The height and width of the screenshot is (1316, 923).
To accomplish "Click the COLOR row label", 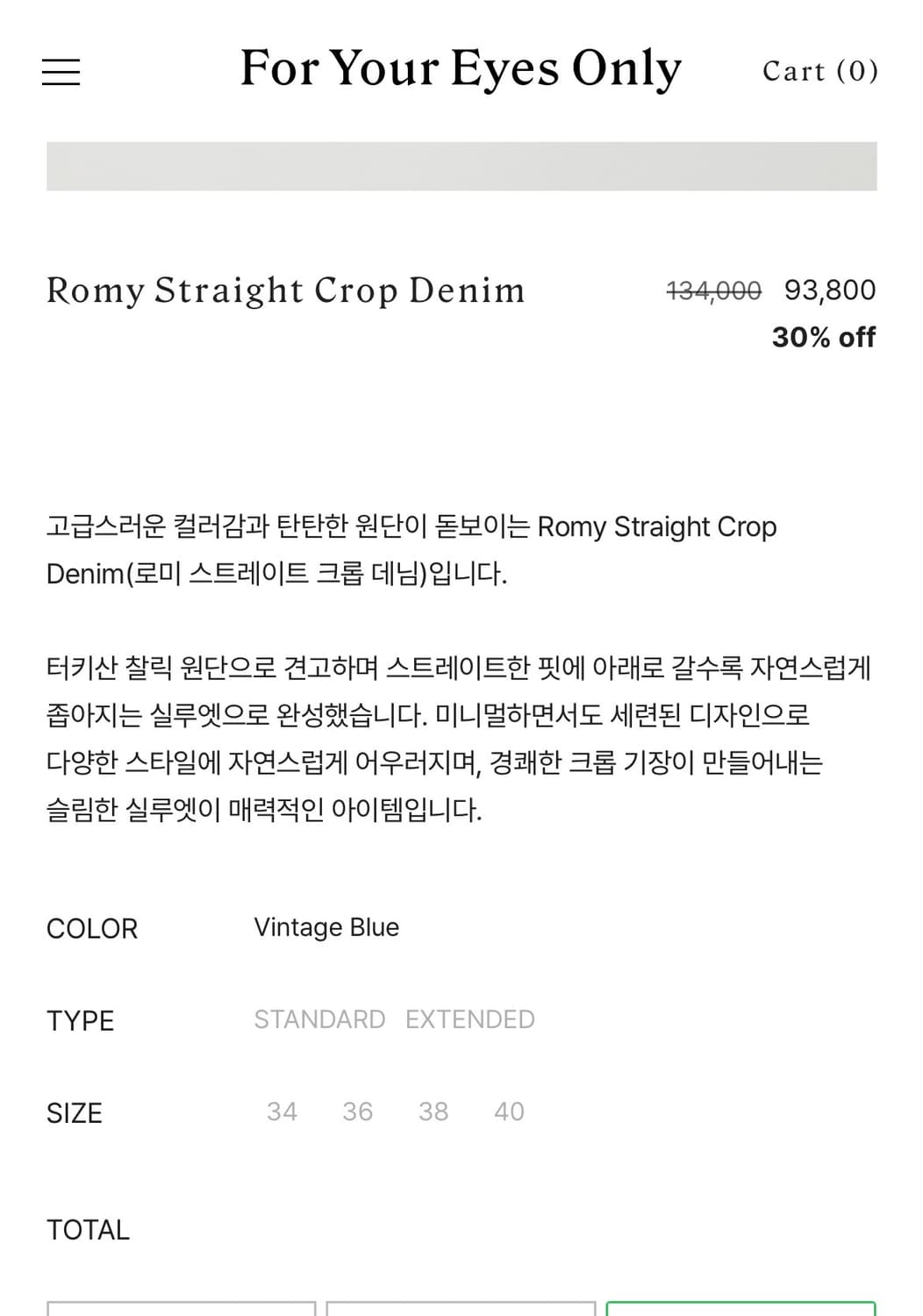I will [x=91, y=928].
